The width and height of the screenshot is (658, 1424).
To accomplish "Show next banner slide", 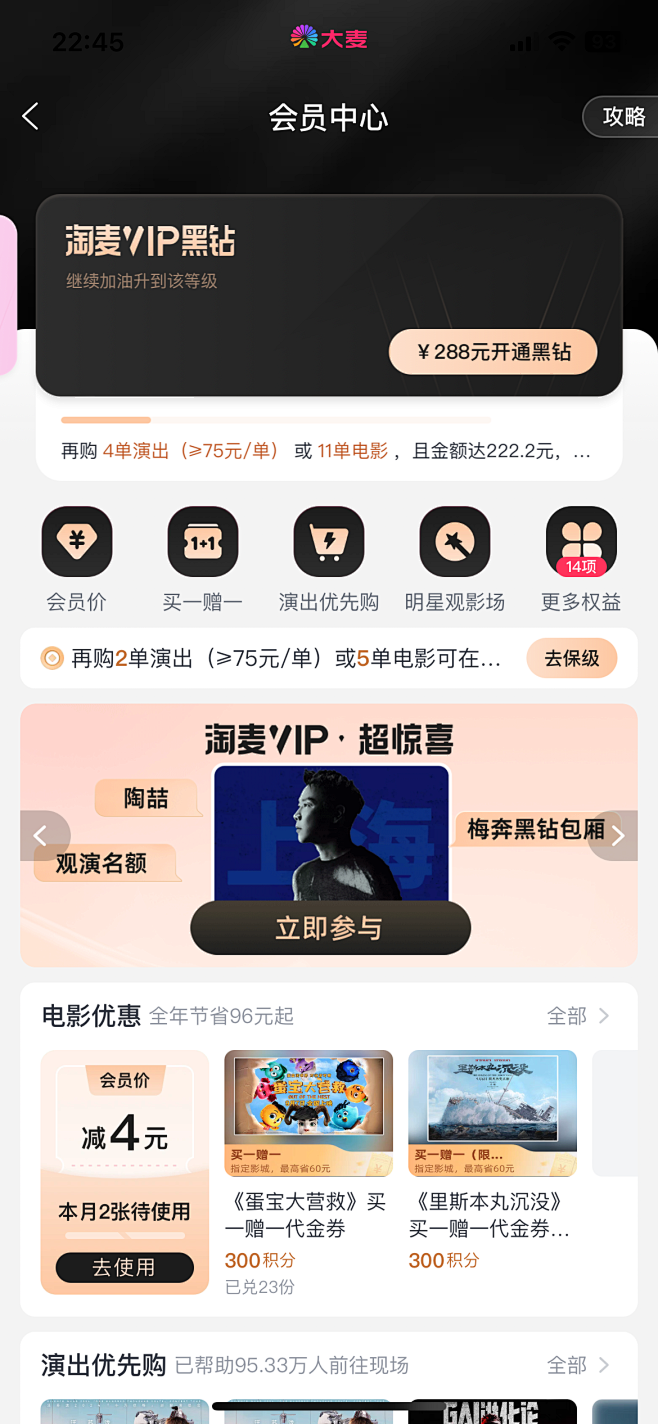I will click(x=616, y=836).
